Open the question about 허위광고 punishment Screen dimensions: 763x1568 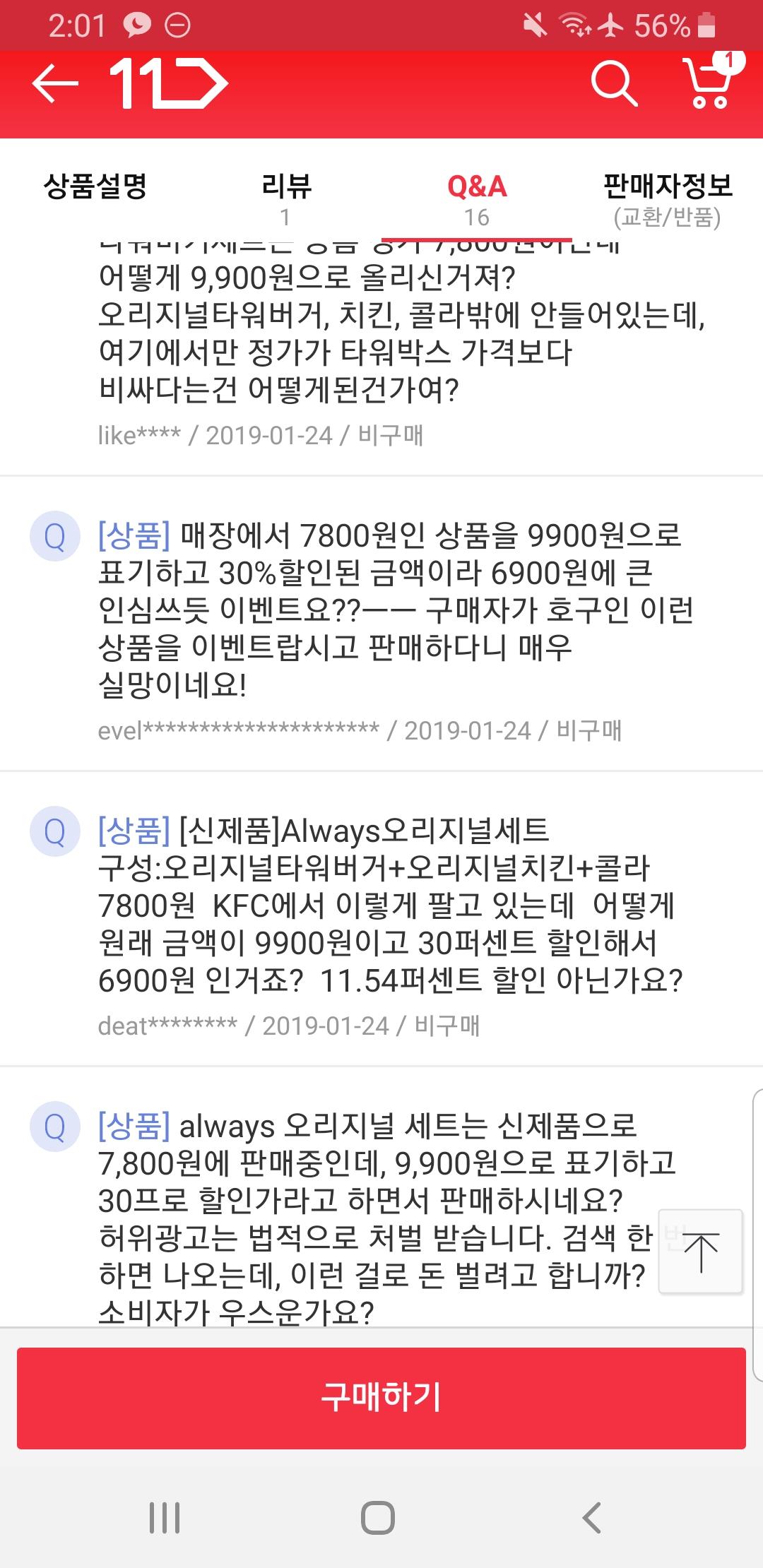tap(374, 1218)
